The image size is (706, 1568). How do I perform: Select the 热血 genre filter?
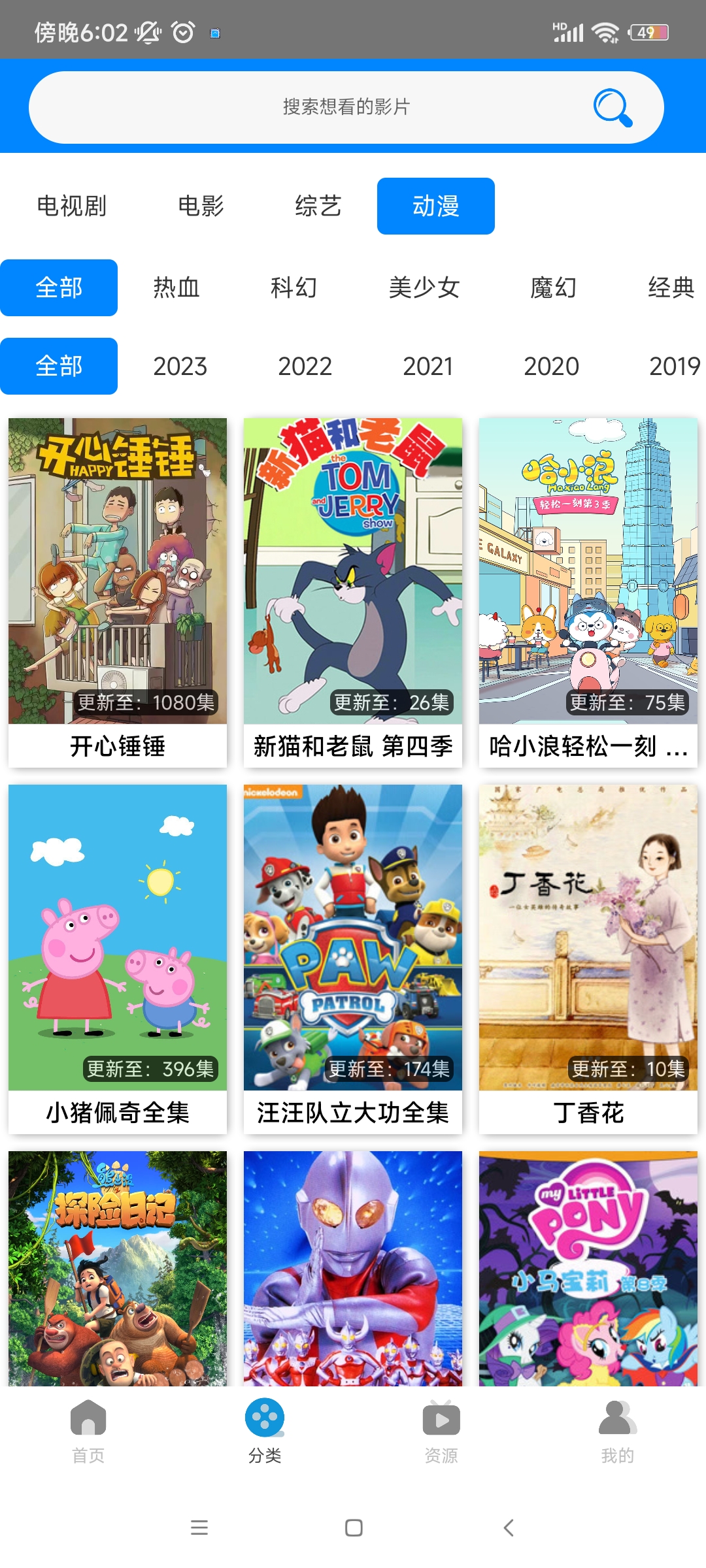coord(176,287)
